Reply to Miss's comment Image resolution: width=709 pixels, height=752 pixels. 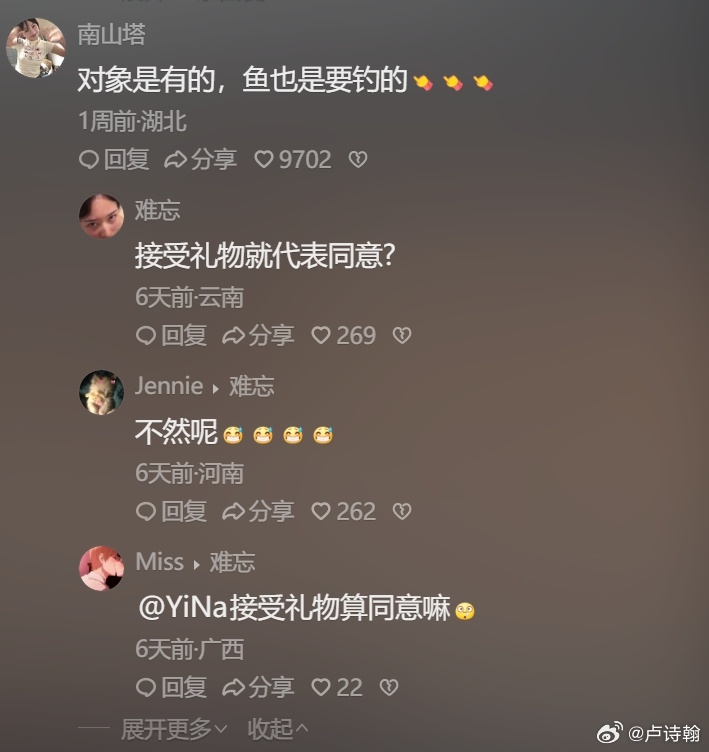pyautogui.click(x=171, y=687)
